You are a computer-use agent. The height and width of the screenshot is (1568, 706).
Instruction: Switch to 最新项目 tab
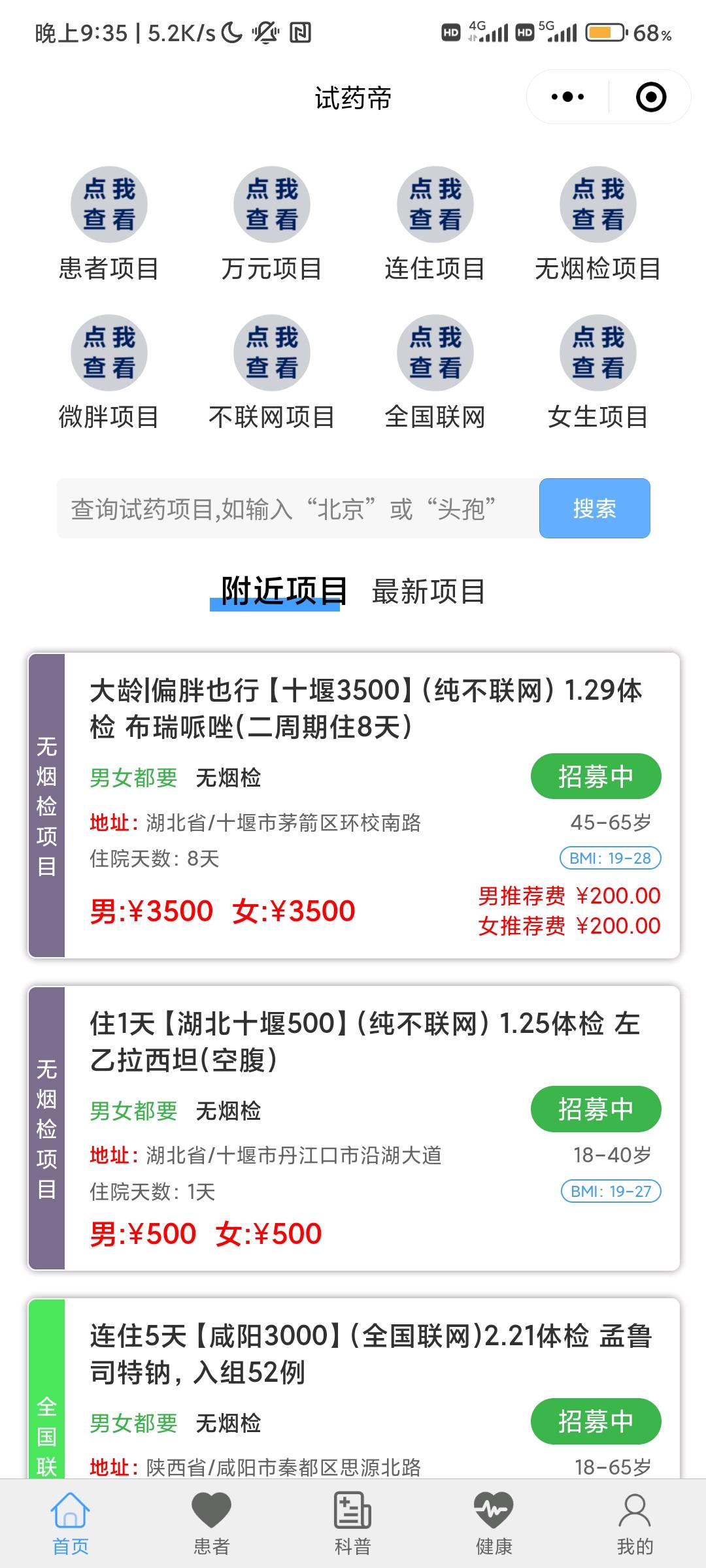click(428, 592)
